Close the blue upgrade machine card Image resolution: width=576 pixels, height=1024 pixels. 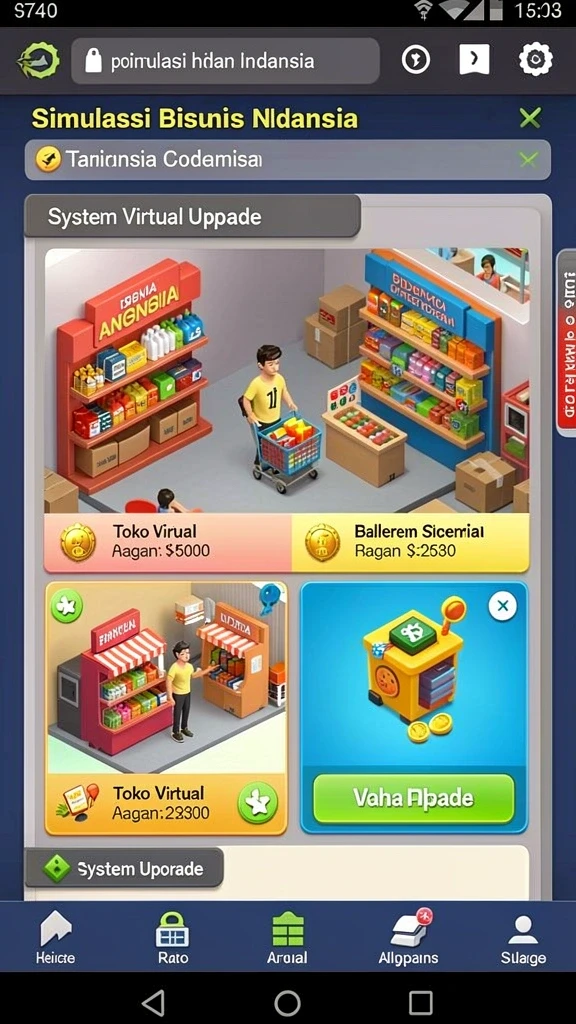tap(502, 606)
